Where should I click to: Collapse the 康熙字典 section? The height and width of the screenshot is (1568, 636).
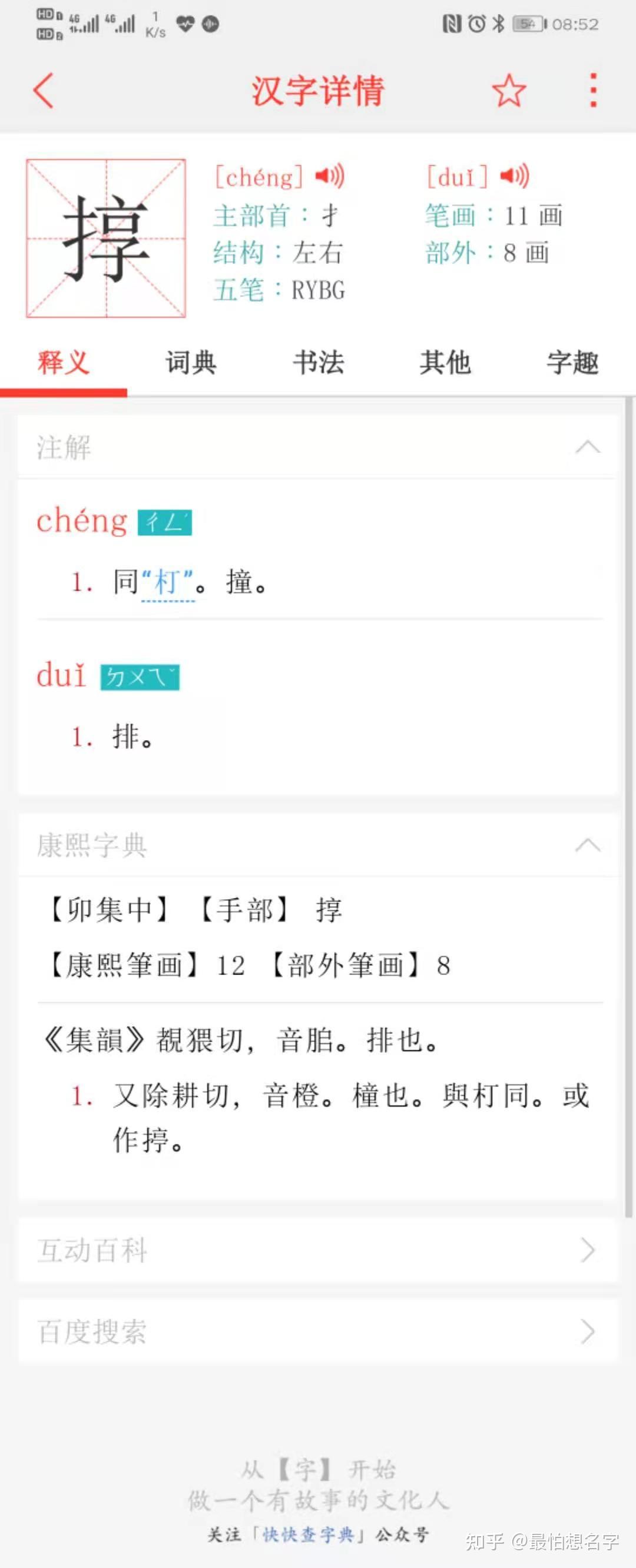coord(587,845)
